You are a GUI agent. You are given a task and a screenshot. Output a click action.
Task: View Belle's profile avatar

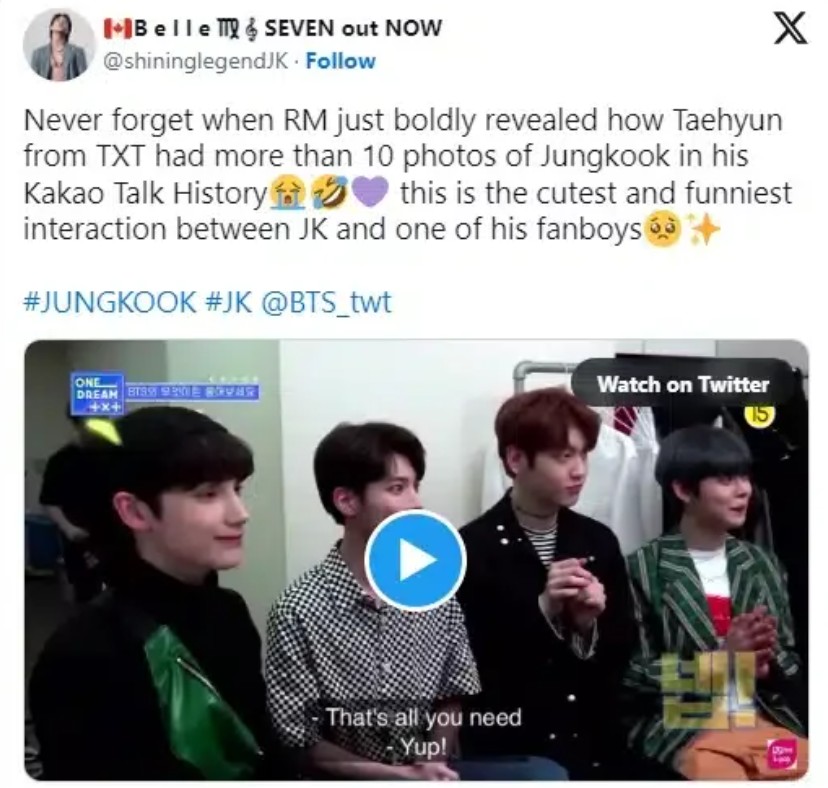click(58, 46)
